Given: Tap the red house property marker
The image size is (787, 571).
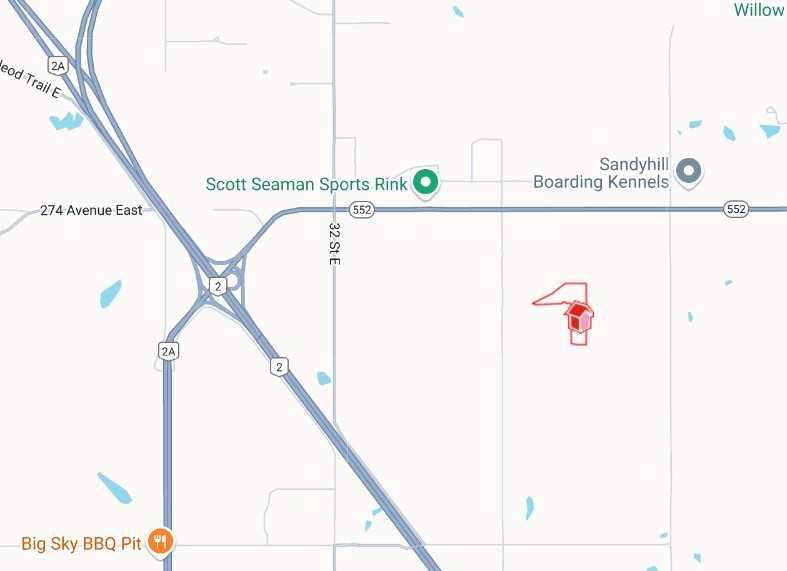Looking at the screenshot, I should [x=578, y=318].
